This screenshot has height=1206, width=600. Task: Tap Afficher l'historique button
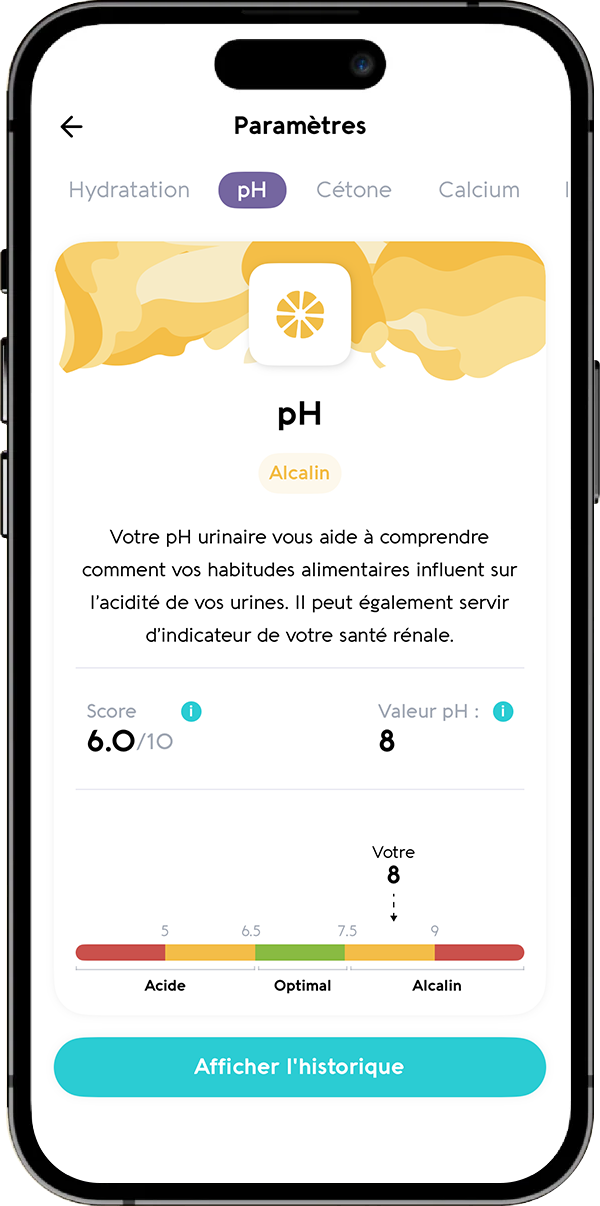click(299, 1067)
